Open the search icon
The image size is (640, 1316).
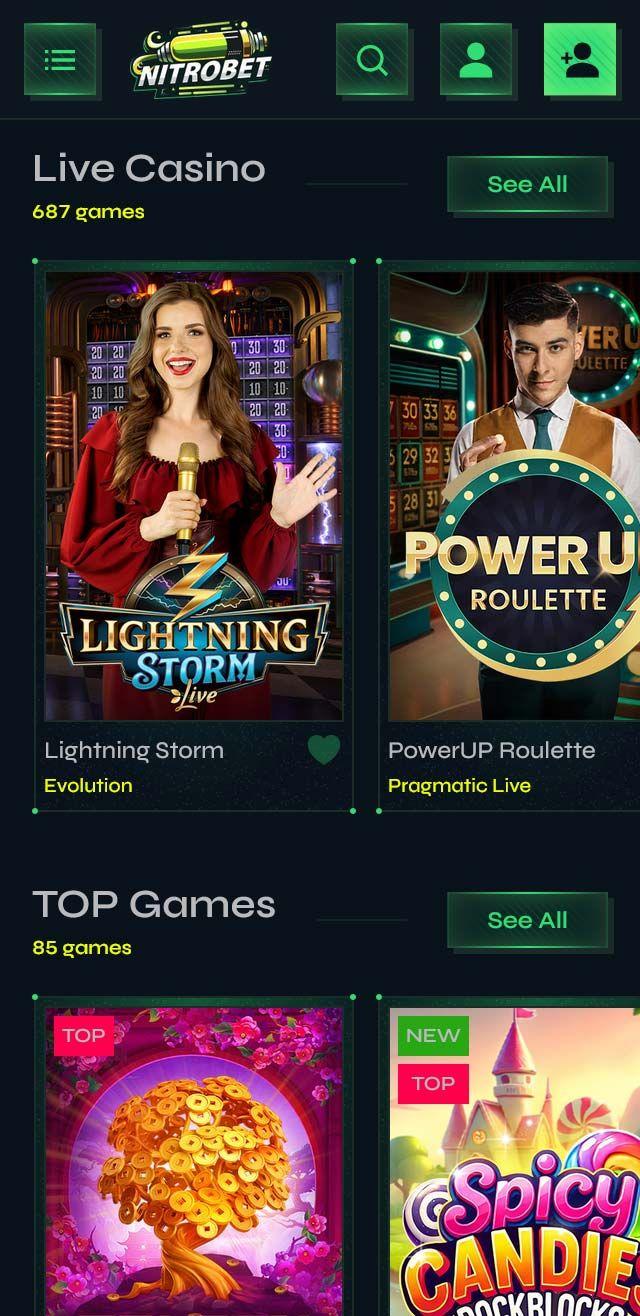pos(372,60)
